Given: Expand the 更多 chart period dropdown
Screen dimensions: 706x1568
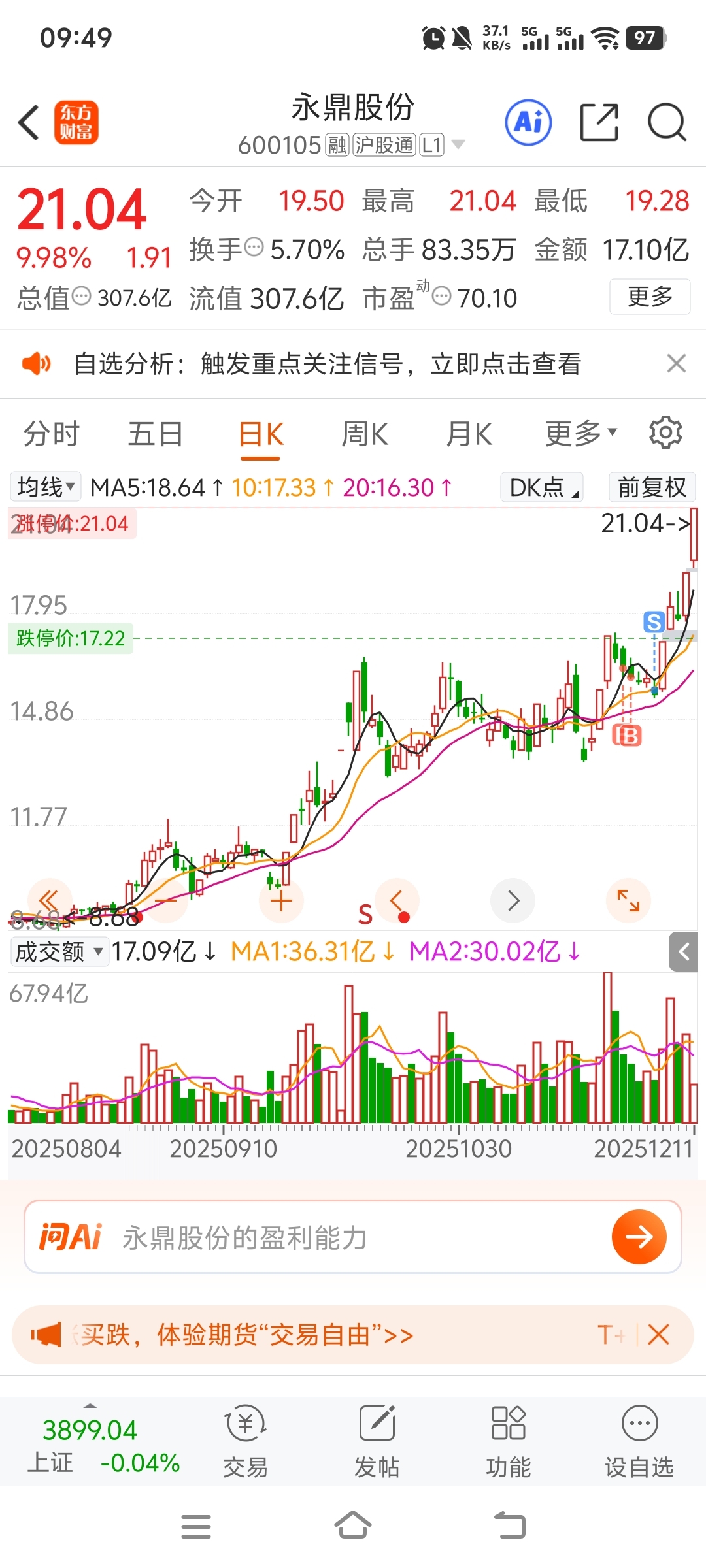Looking at the screenshot, I should click(x=580, y=433).
